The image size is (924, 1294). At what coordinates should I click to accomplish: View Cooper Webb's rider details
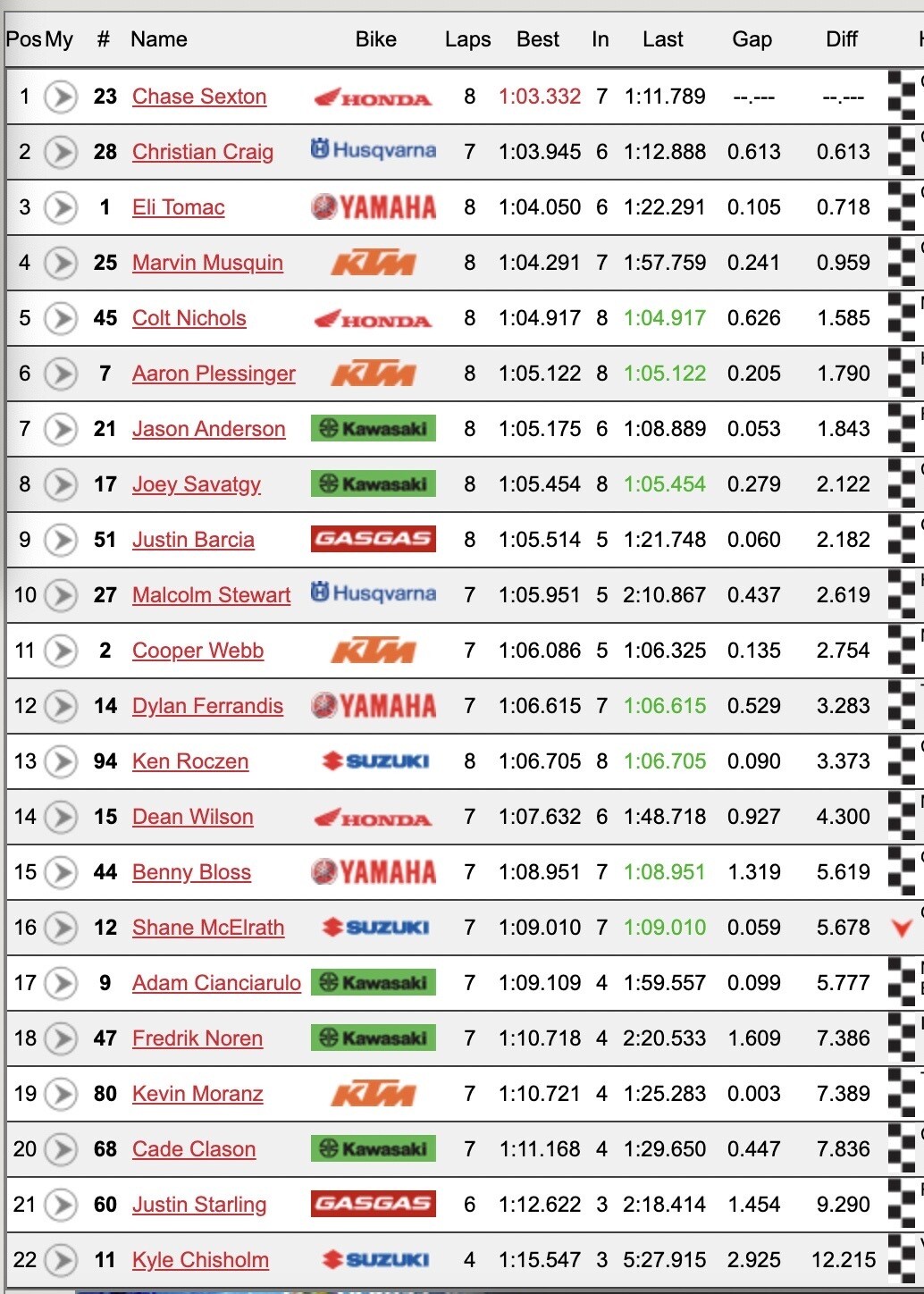point(197,651)
